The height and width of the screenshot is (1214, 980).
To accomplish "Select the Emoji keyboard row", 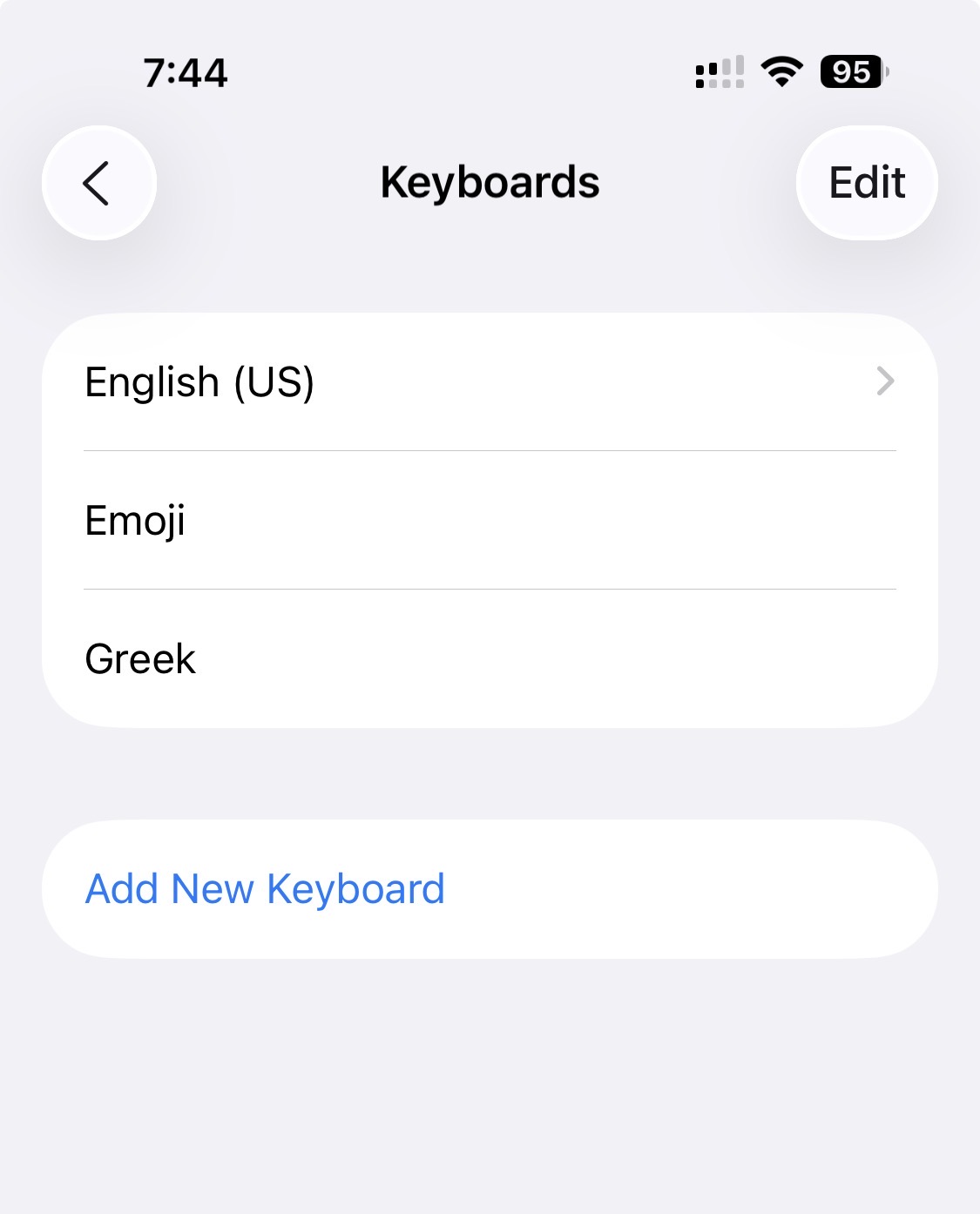I will tap(490, 520).
